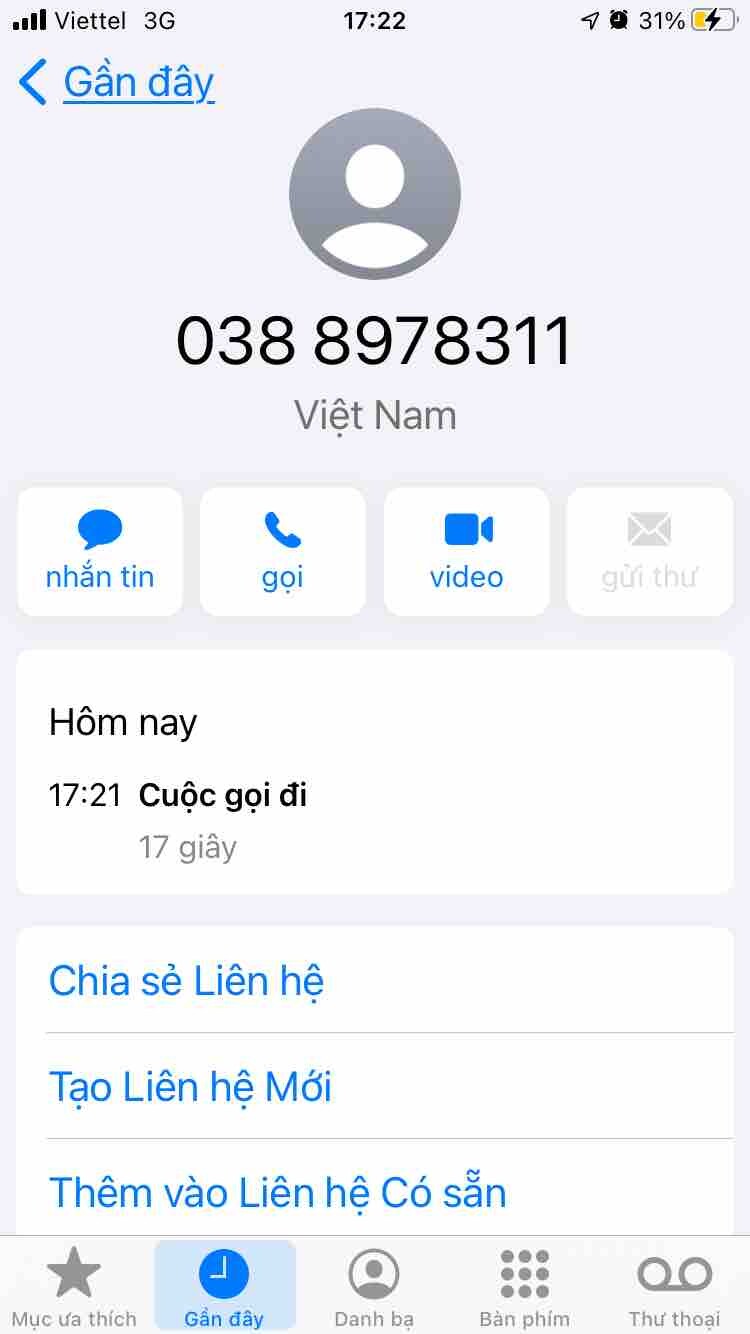
Task: Open the Bàn phím keypad tab
Action: [x=524, y=1287]
